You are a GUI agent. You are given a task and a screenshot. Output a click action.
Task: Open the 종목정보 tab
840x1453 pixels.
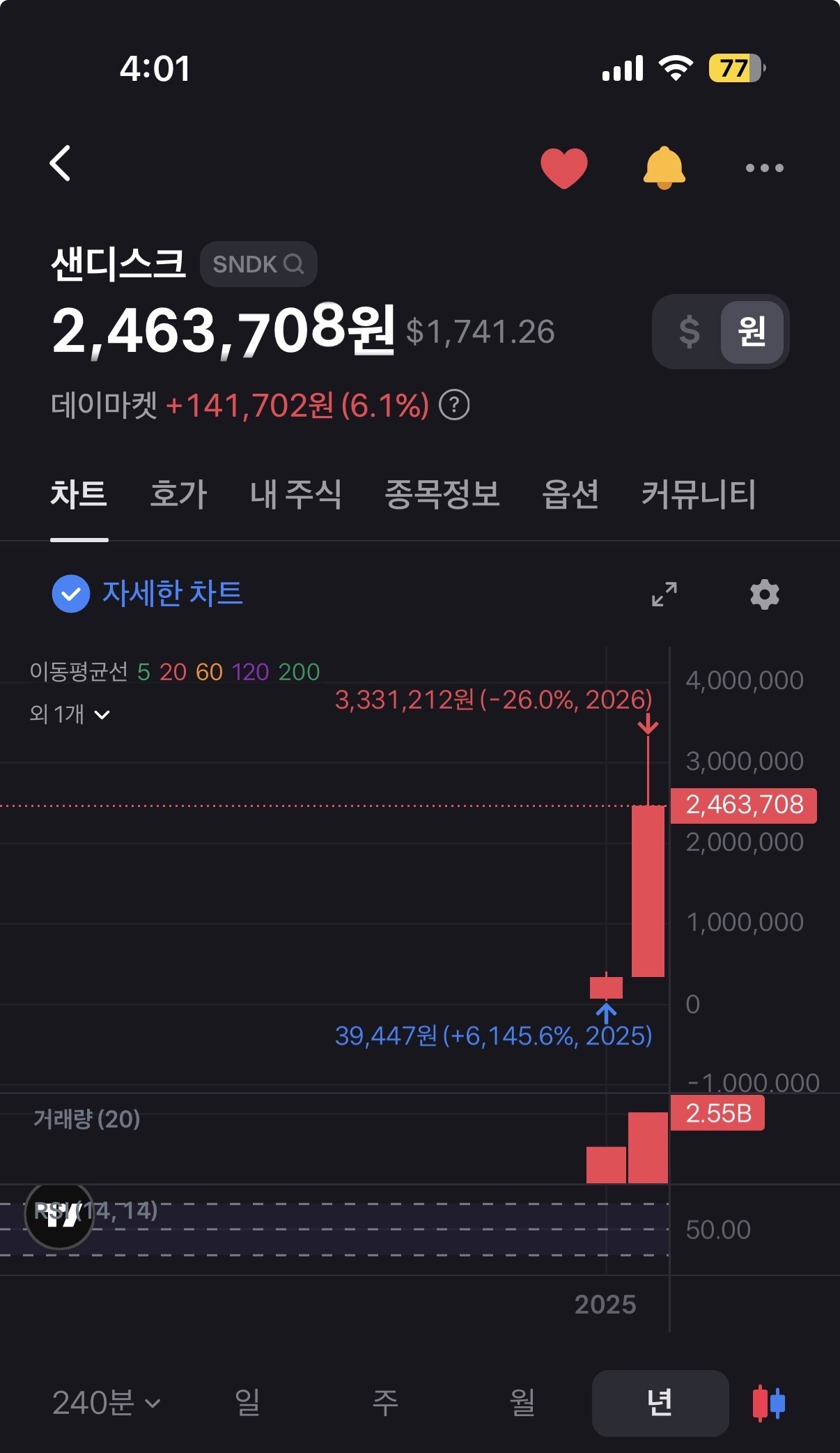click(442, 494)
